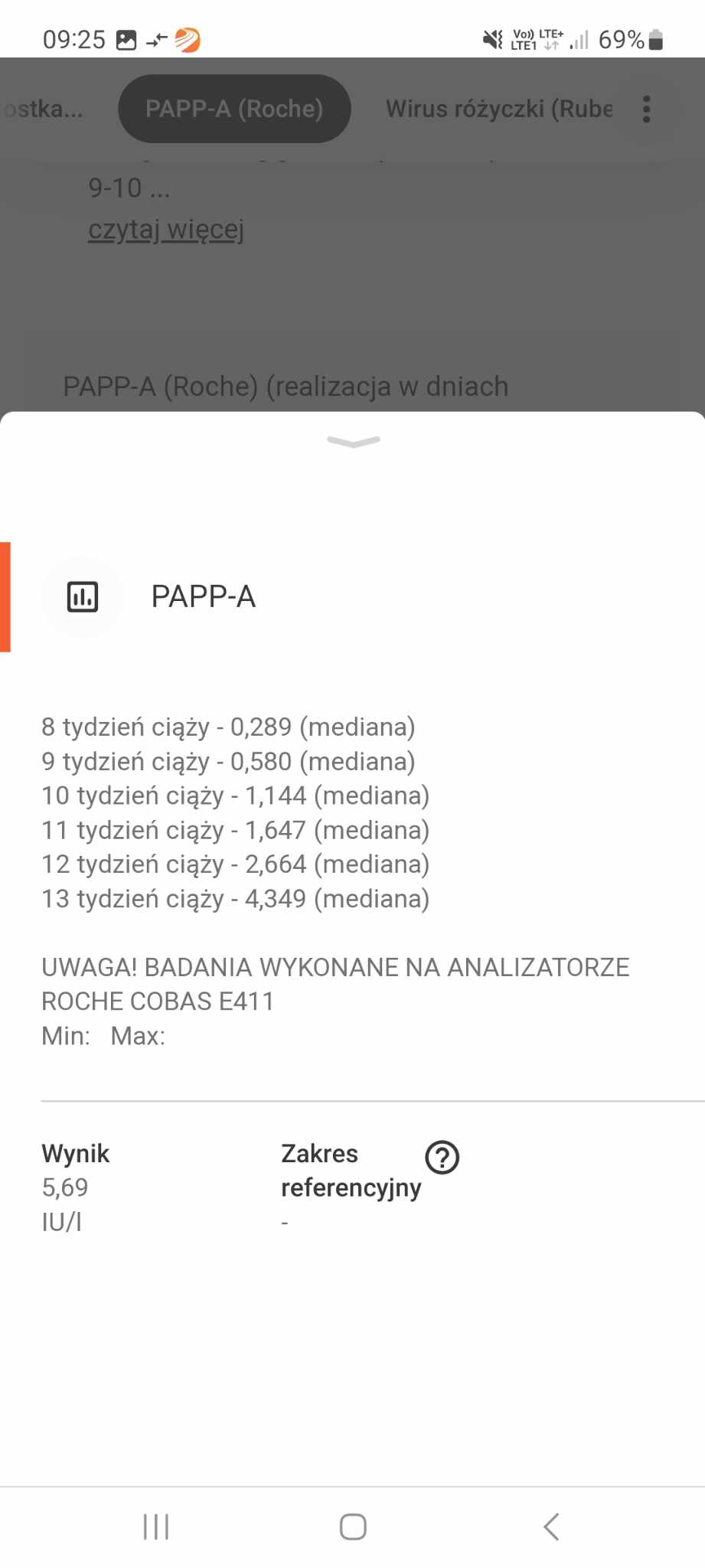Viewport: 705px width, 1568px height.
Task: Open the recent apps view
Action: pos(156,1526)
